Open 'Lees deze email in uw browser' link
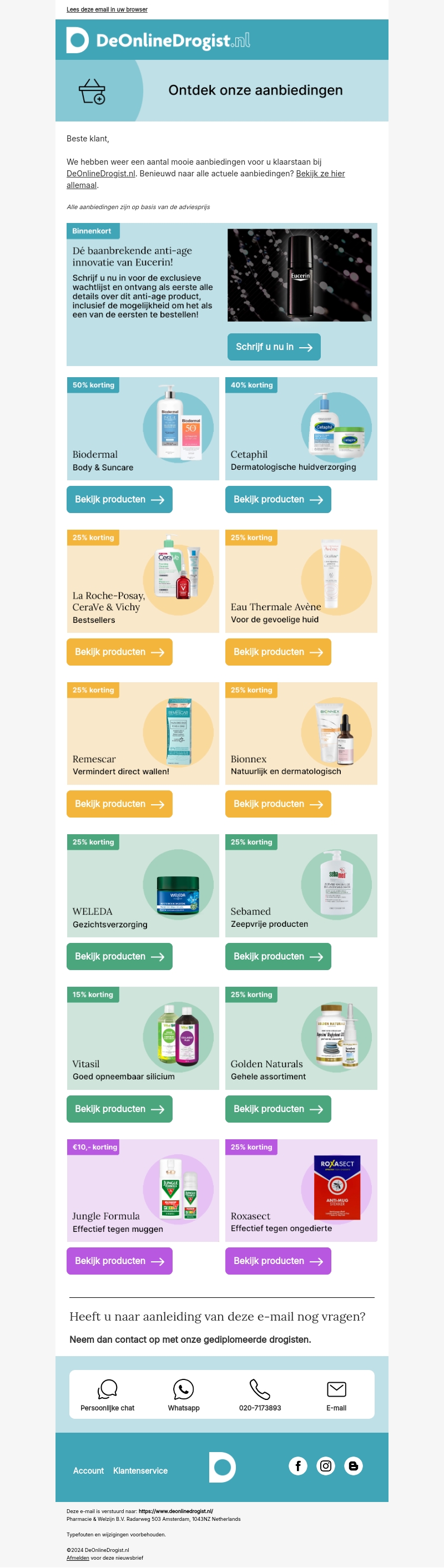 click(x=107, y=10)
